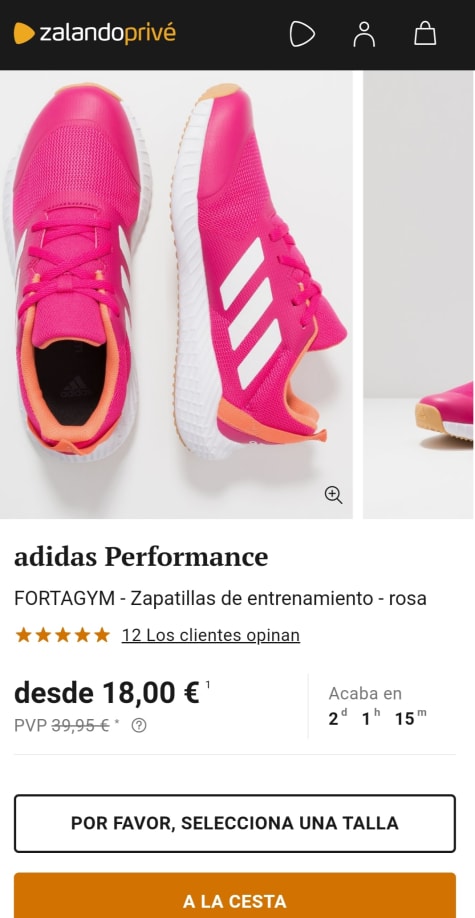Open the campaigns play-shaped icon
This screenshot has height=918, width=475.
click(302, 34)
